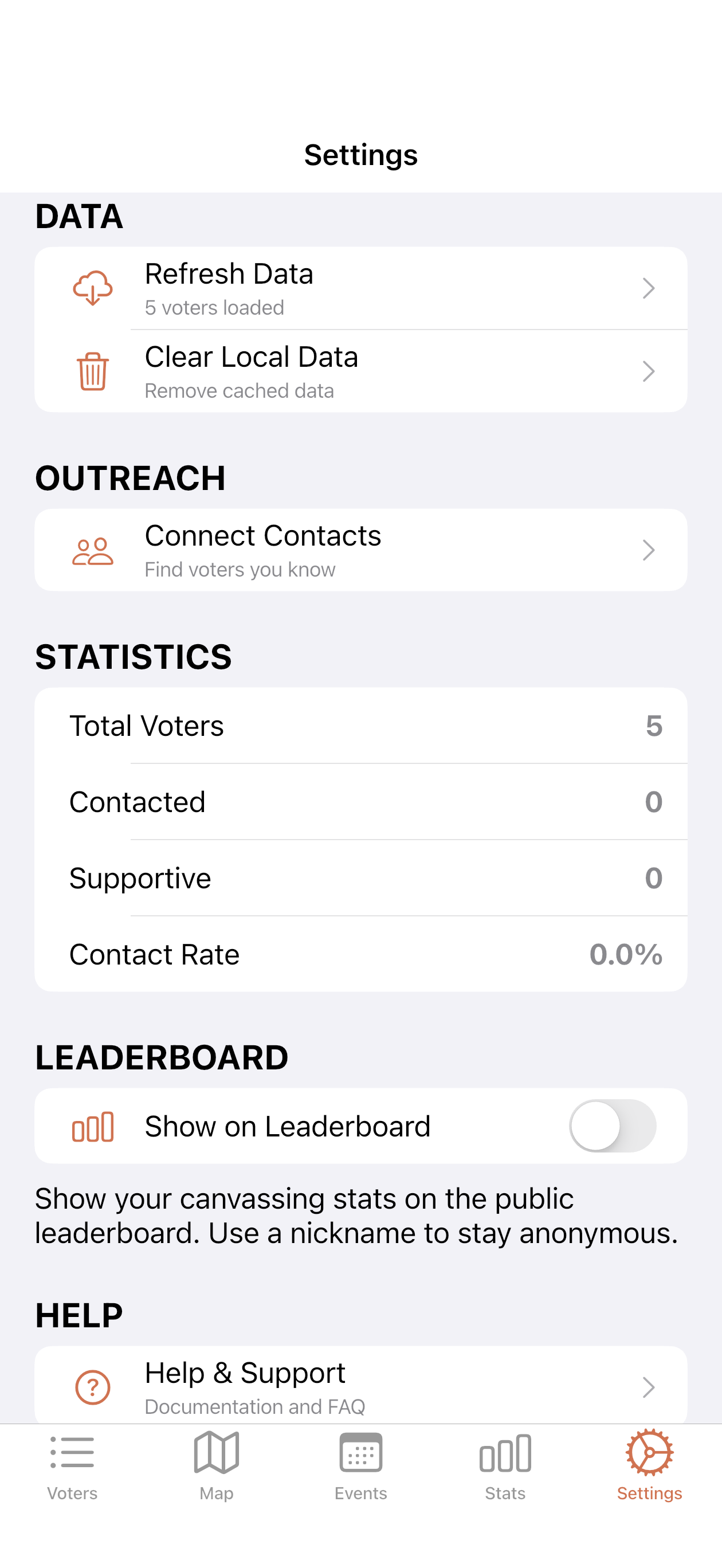Tap Refresh Data to reload voters

(x=361, y=288)
